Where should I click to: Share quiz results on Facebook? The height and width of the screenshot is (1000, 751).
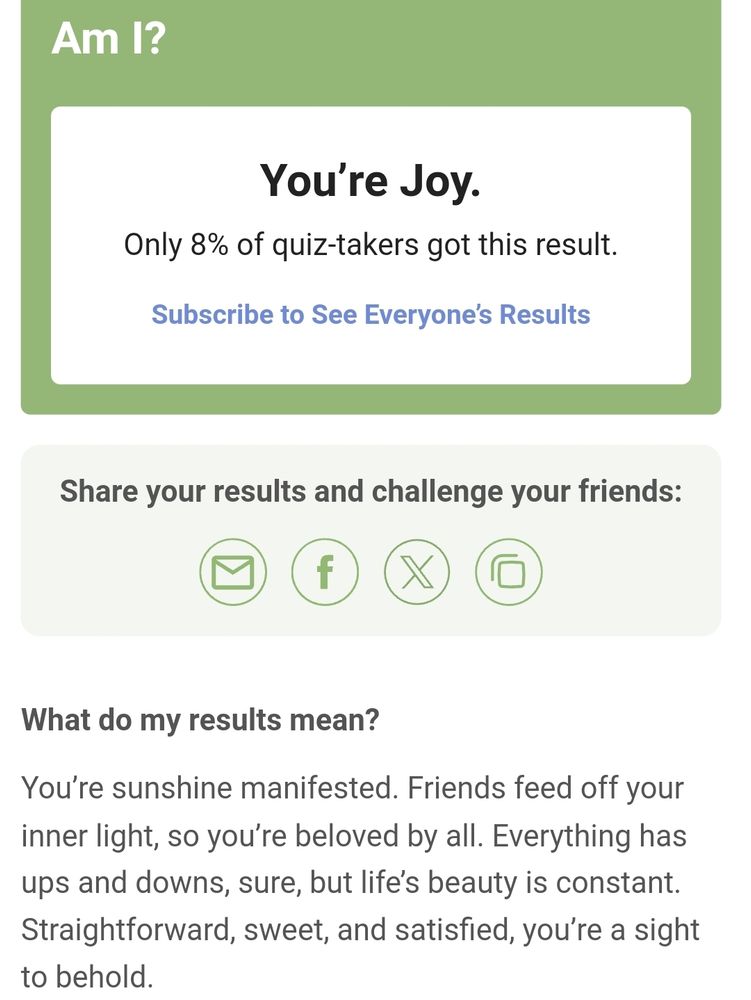[x=325, y=573]
